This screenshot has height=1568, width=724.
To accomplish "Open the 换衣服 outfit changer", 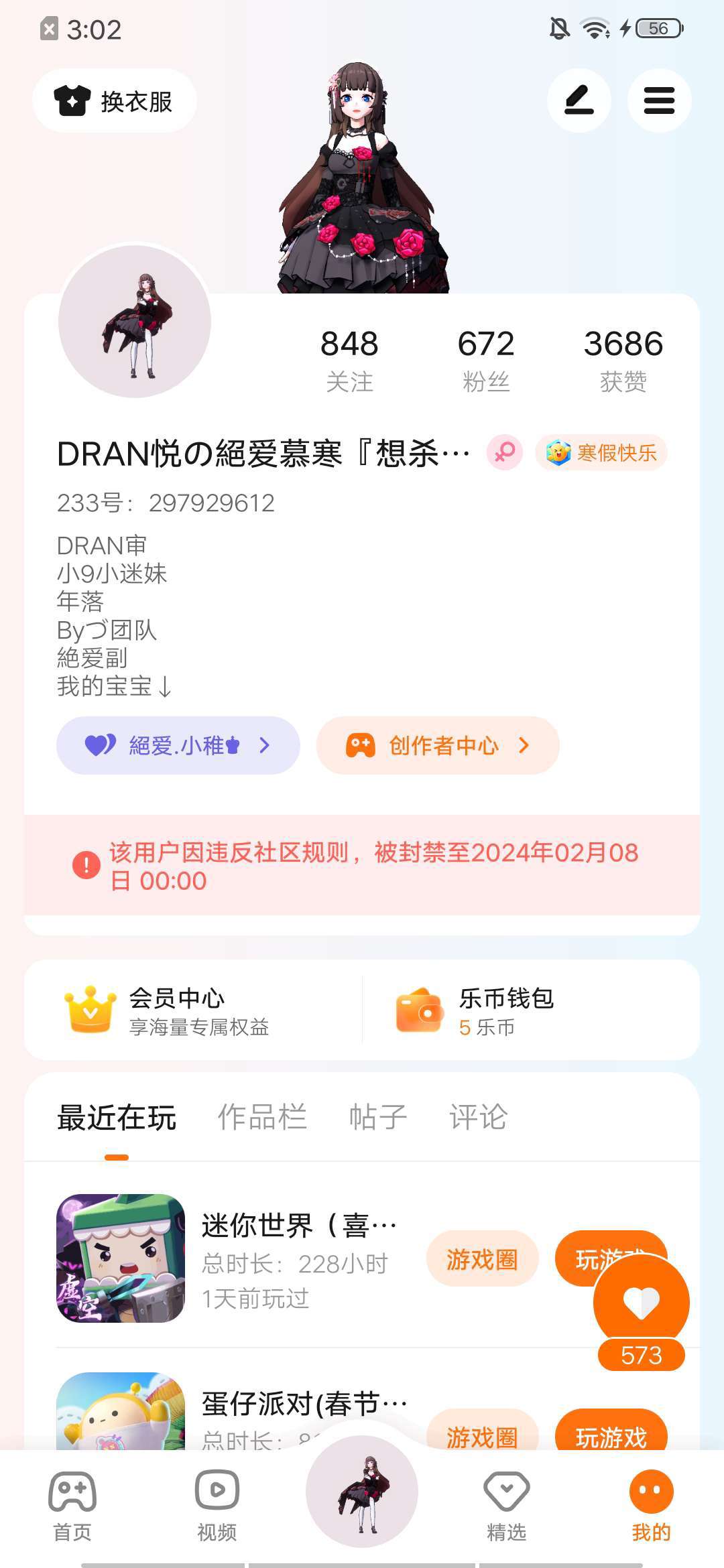I will tap(114, 101).
